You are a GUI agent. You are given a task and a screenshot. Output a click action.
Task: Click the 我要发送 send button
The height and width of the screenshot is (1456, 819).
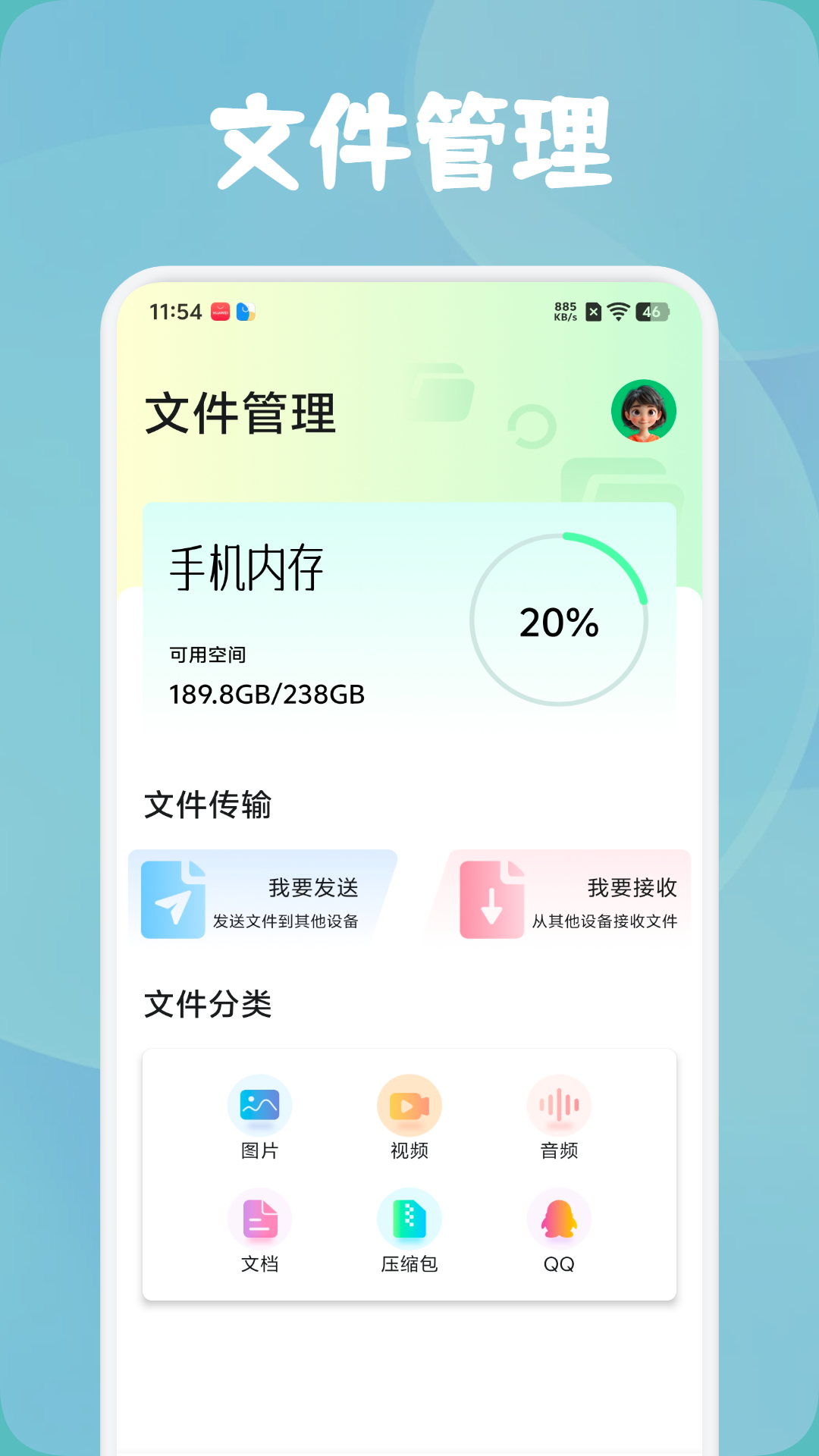(x=312, y=886)
